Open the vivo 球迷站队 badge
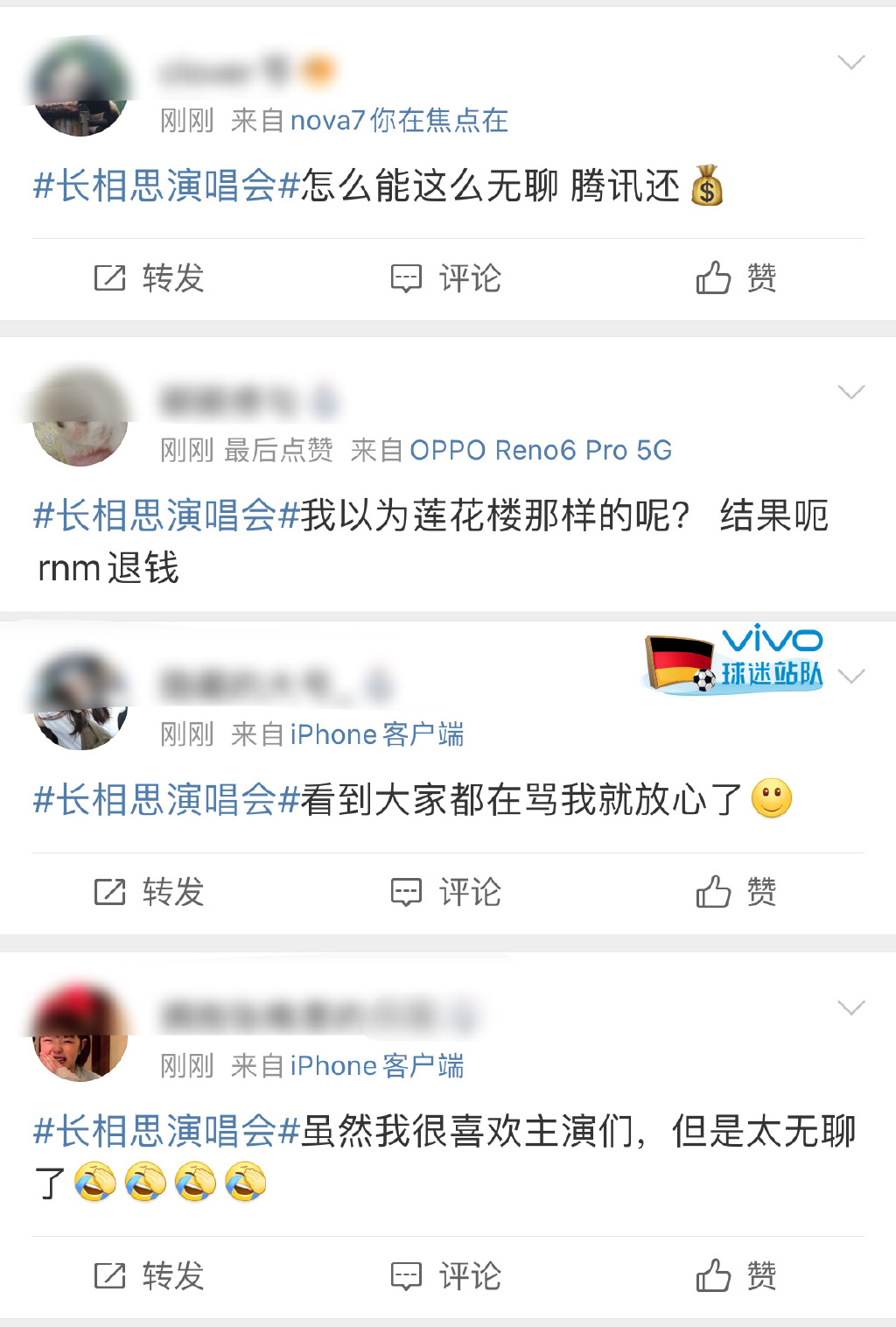Screen dimensions: 896x1327 click(733, 662)
